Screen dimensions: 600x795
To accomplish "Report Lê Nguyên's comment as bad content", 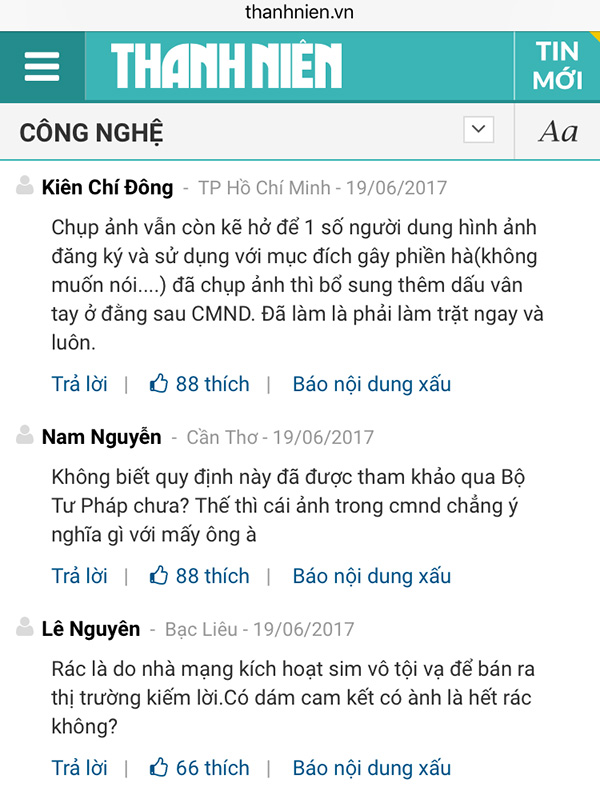I will tap(371, 768).
